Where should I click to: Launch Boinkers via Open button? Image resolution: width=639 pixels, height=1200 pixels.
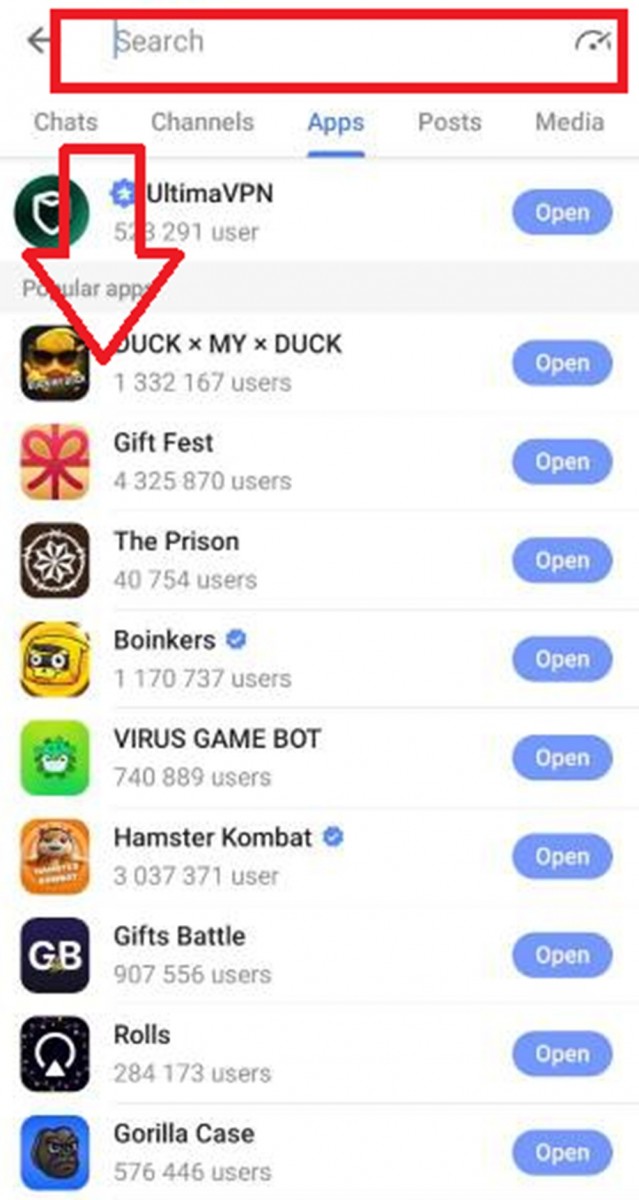562,659
